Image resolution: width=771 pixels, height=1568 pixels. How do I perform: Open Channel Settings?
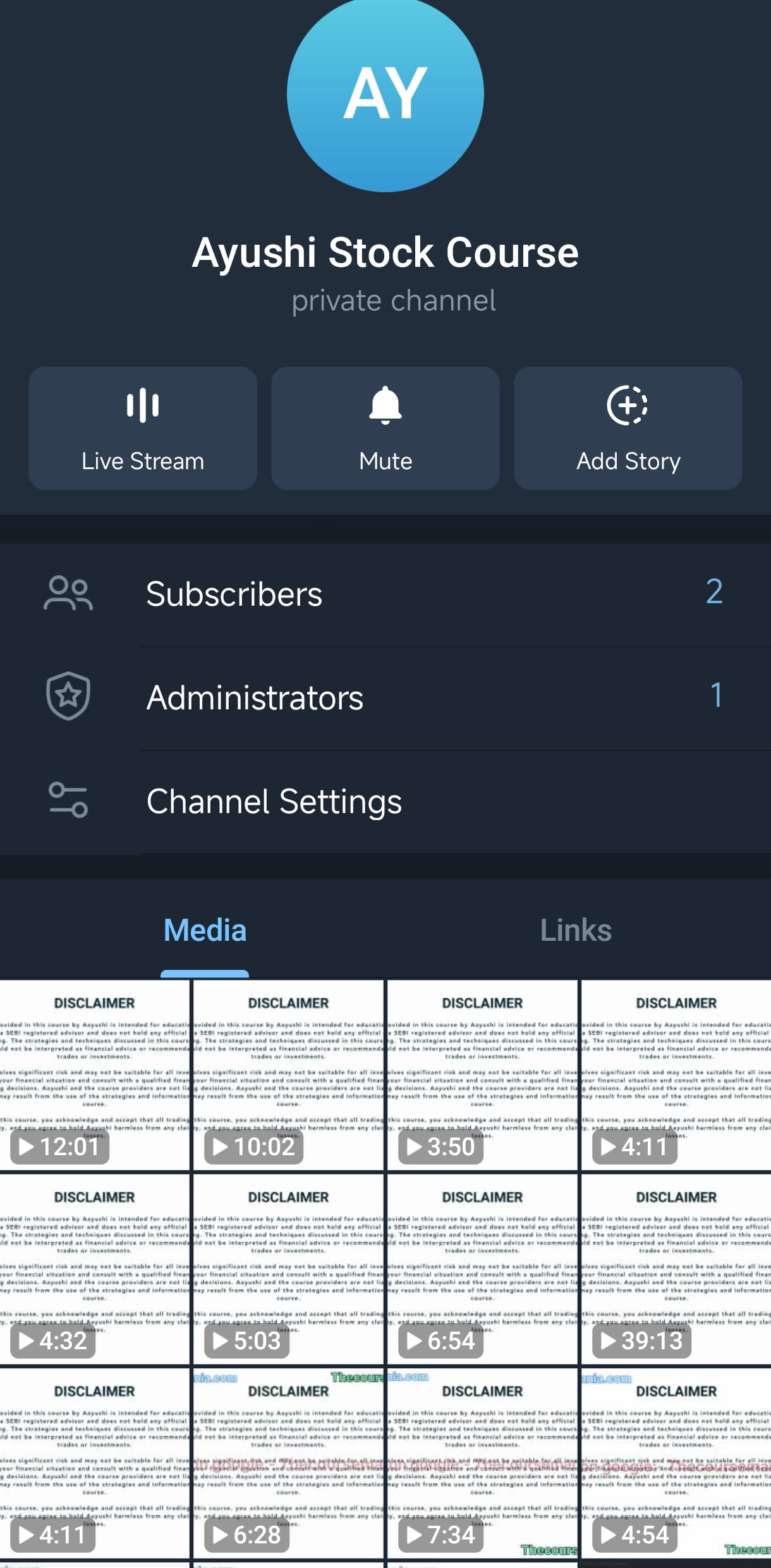[385, 801]
